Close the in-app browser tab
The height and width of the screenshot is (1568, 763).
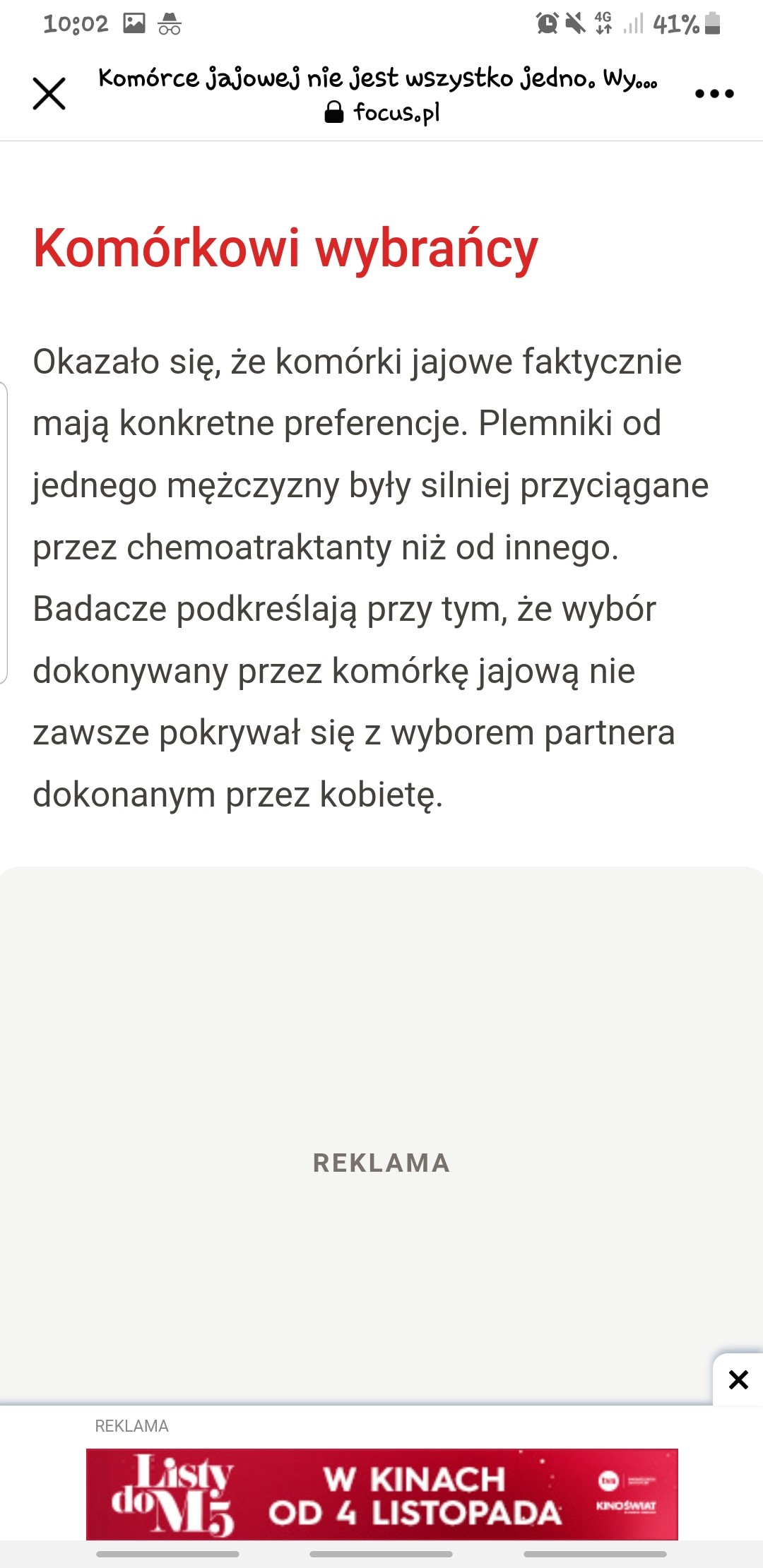[x=49, y=94]
